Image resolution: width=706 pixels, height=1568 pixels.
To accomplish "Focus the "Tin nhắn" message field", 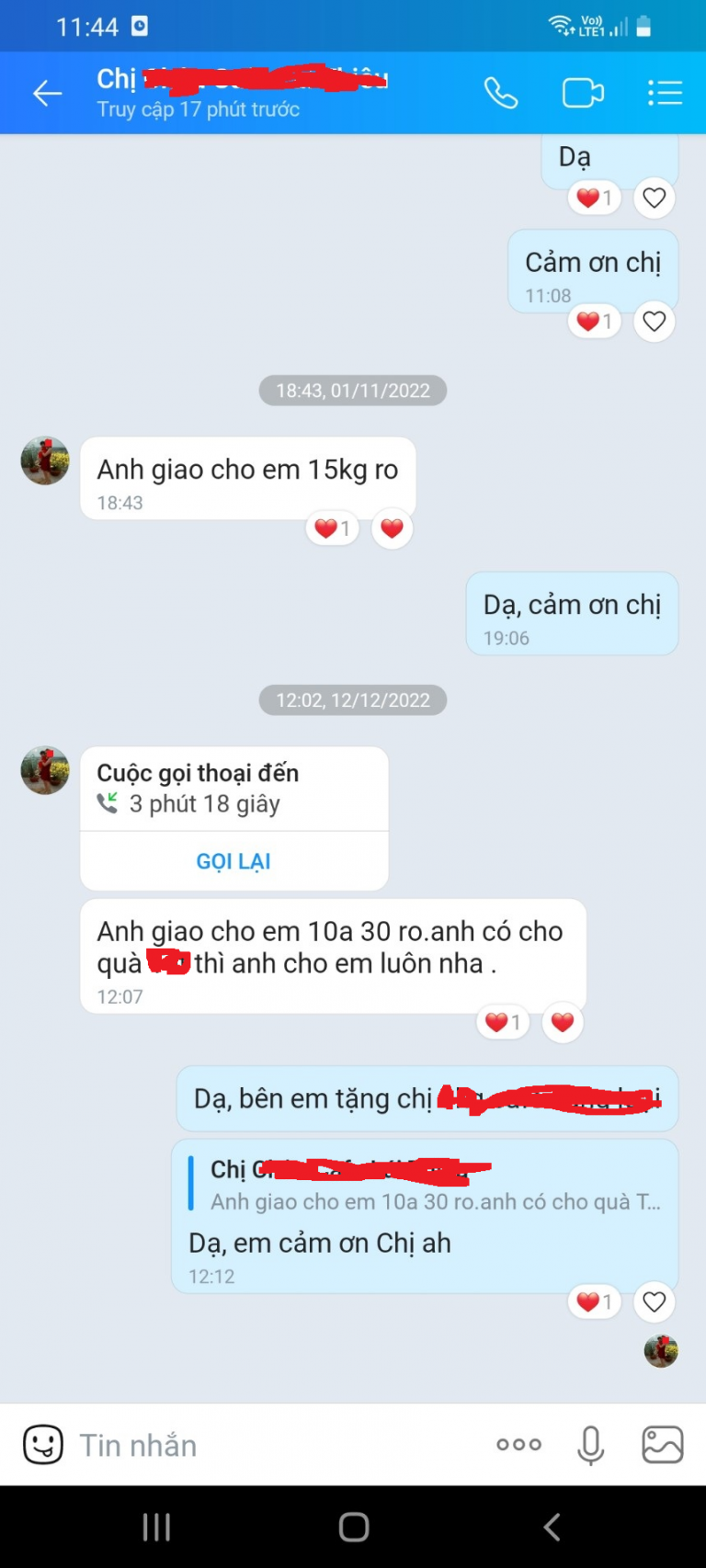I will (x=276, y=1445).
